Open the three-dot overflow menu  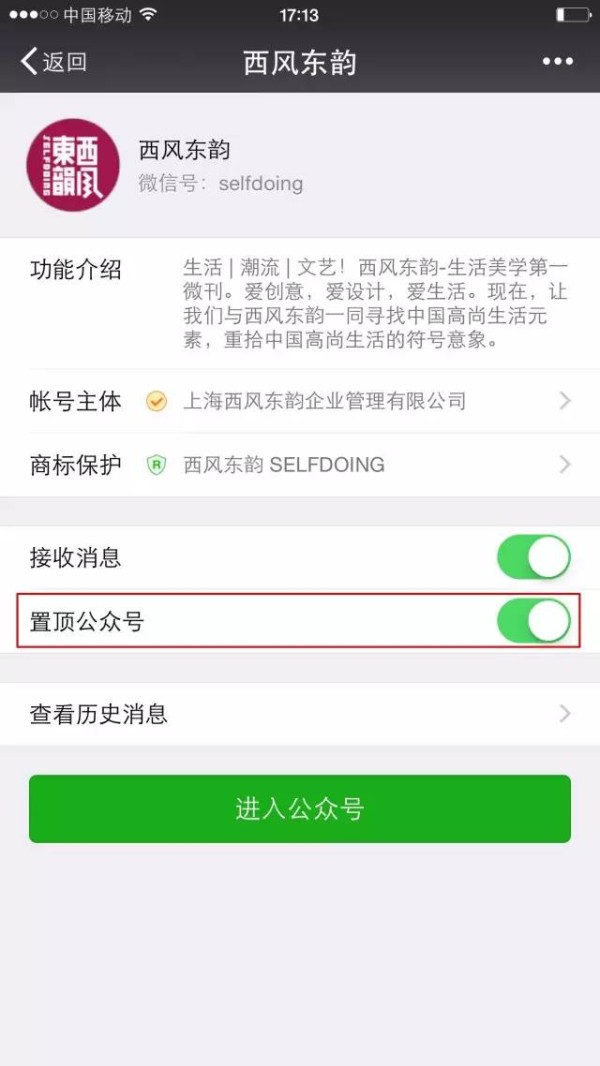pos(558,62)
